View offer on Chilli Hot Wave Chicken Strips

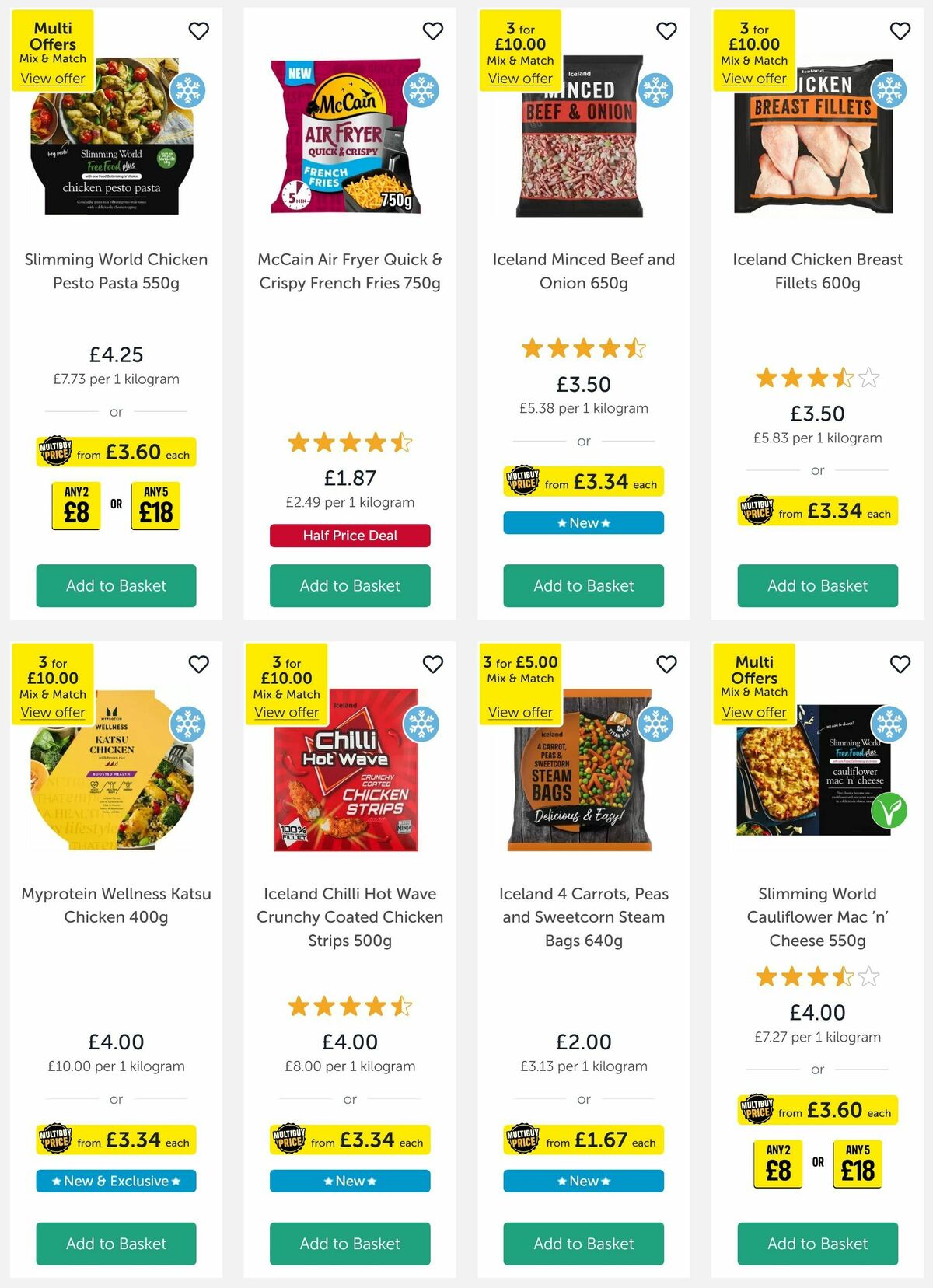286,712
